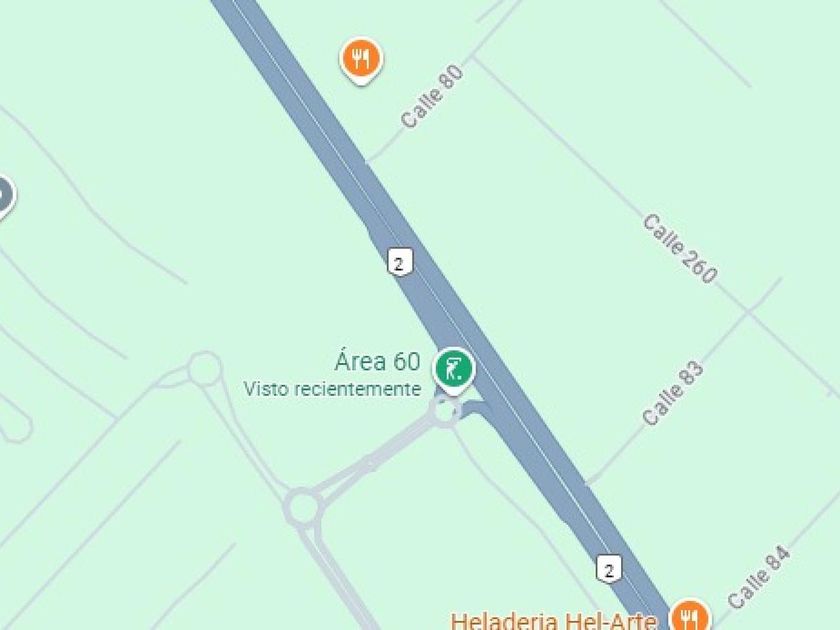This screenshot has width=840, height=630.
Task: Tap the grey marker at the left edge
Action: 5,196
